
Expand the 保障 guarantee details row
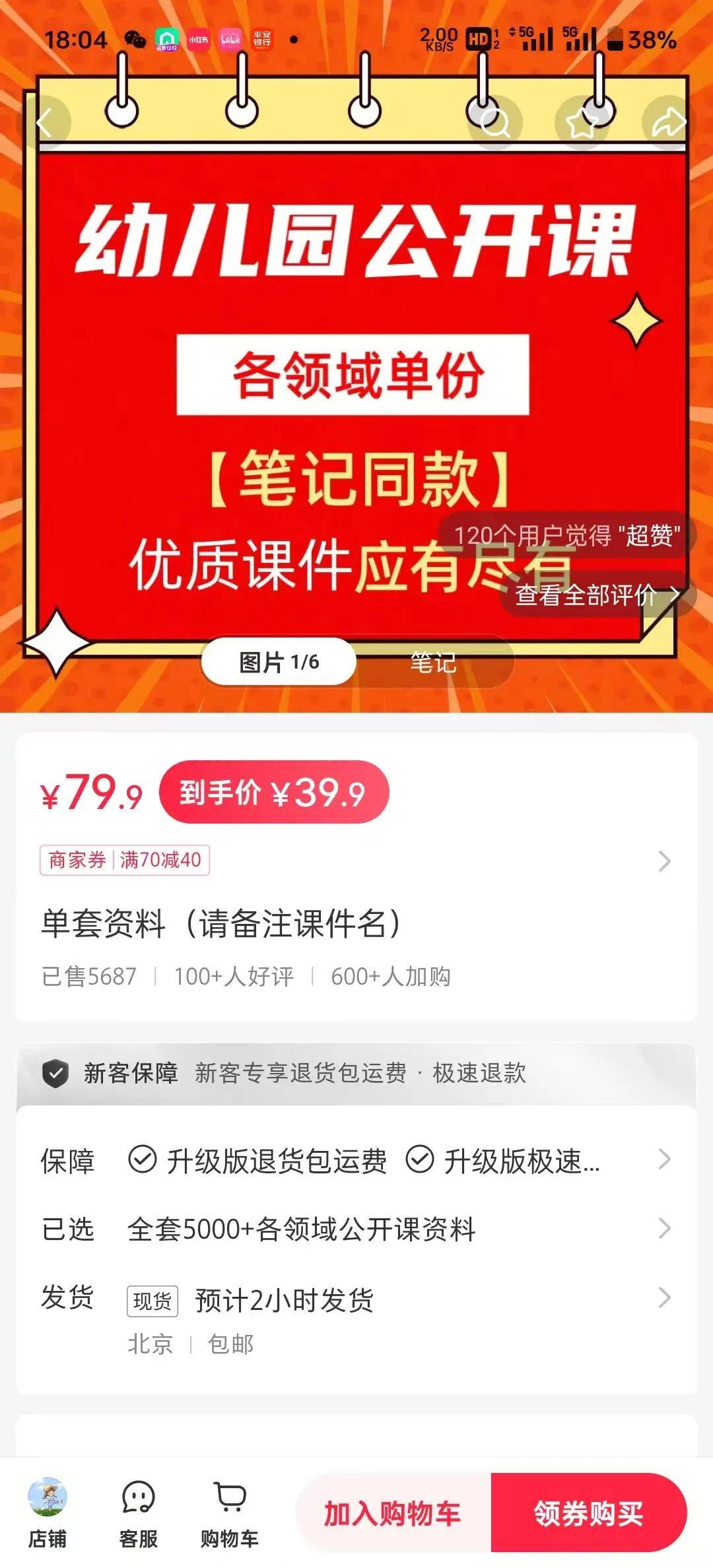click(356, 1161)
